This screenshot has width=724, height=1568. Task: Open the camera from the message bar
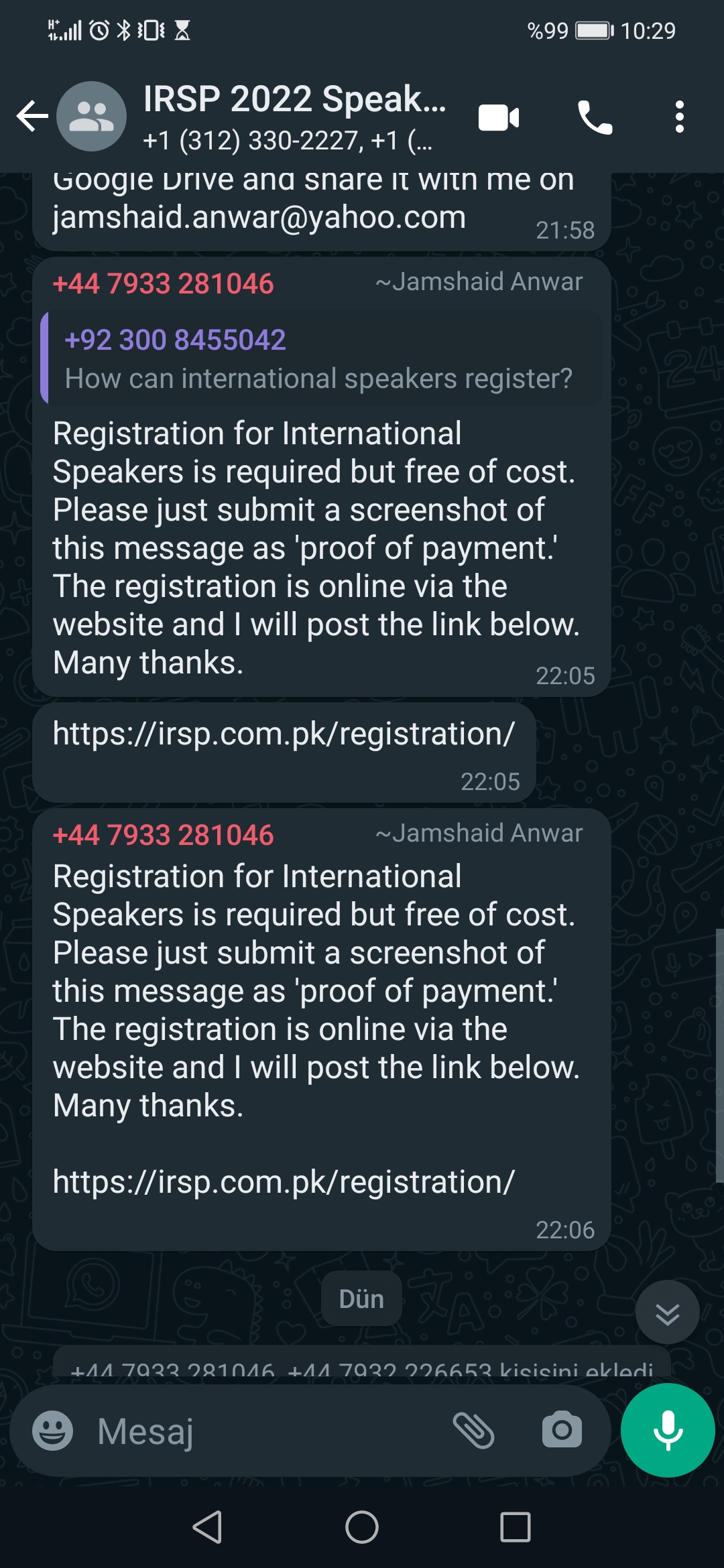coord(562,1431)
